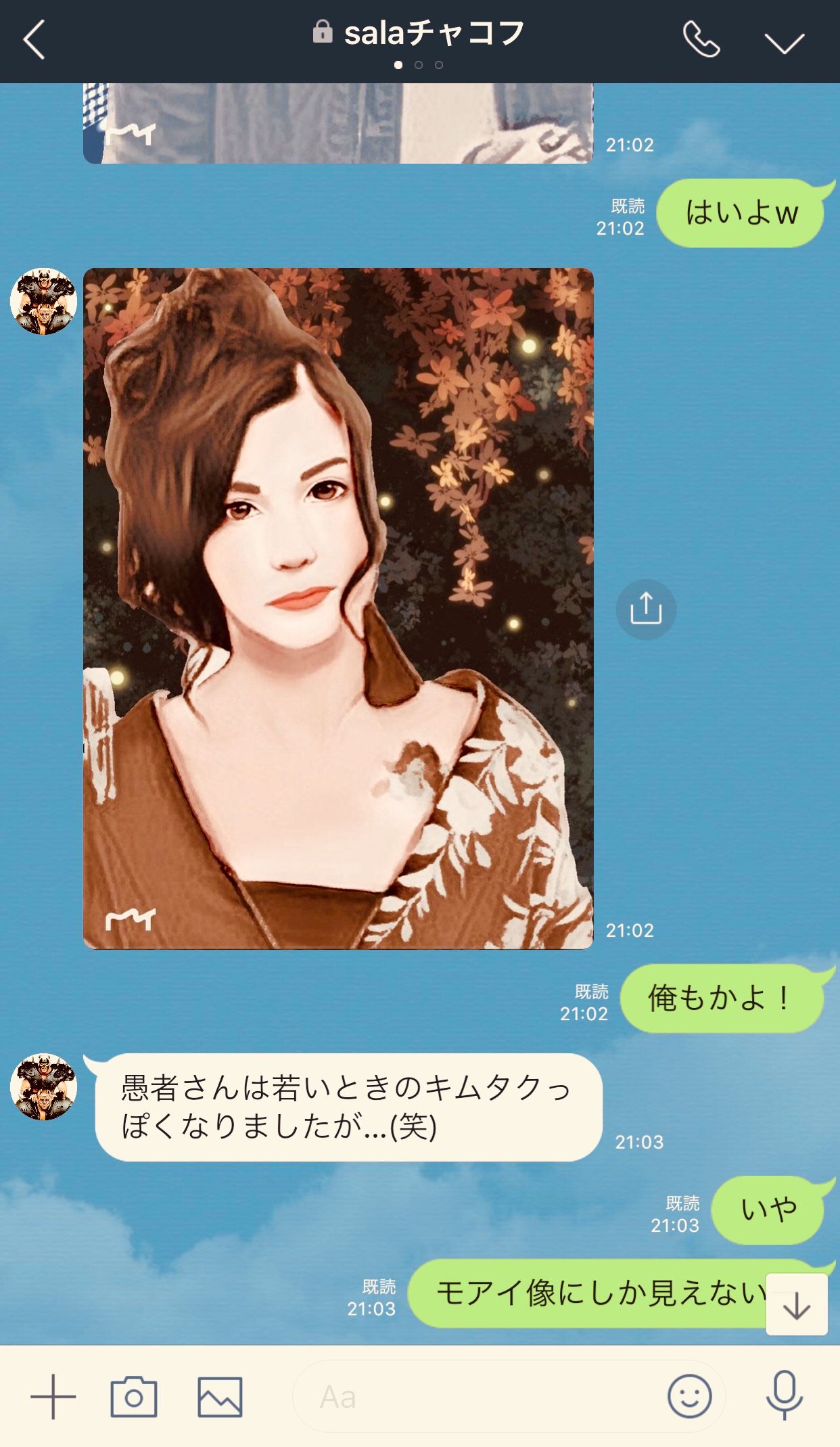840x1447 pixels.
Task: Open the emoji and sticker picker
Action: tap(689, 1396)
